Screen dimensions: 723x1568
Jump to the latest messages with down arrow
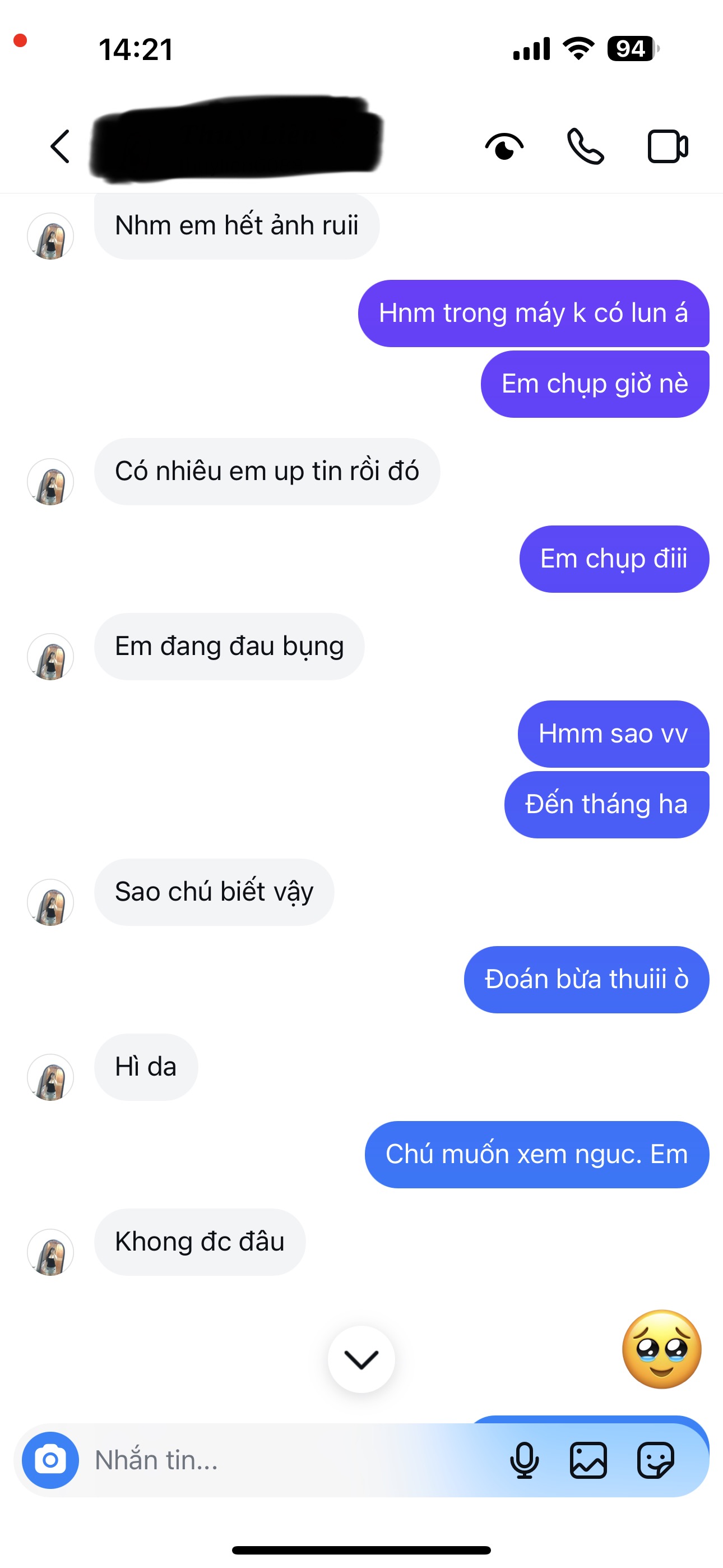point(361,1359)
